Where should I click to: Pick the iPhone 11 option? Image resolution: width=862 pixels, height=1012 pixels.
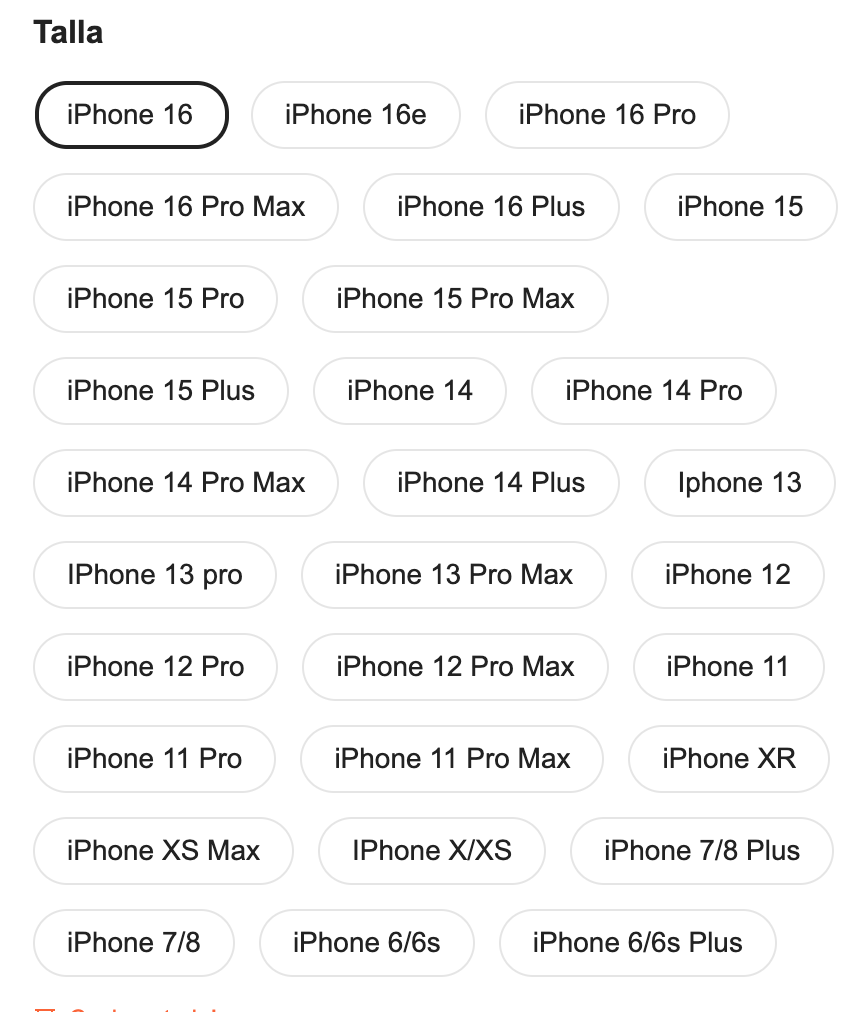(727, 667)
